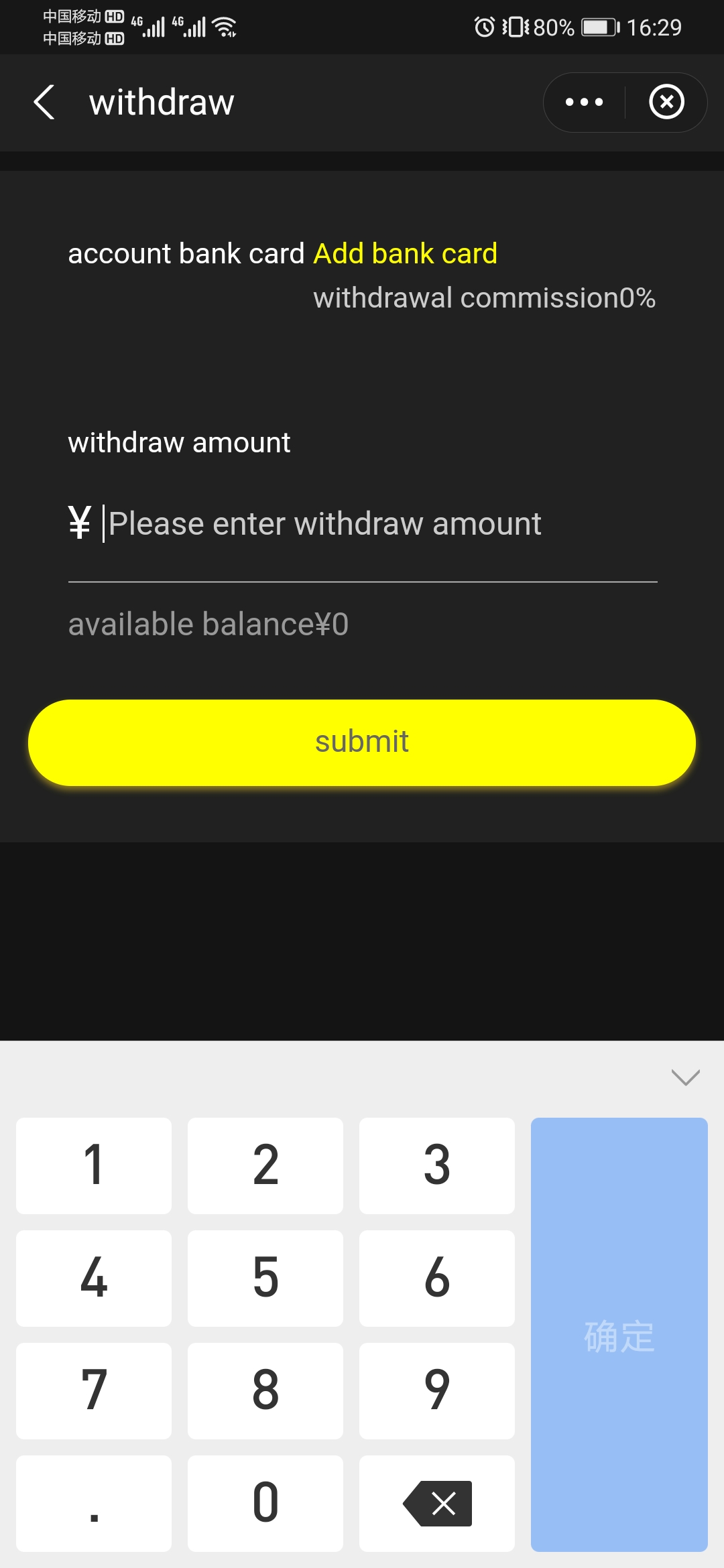Delete the last digit with backspace
The image size is (724, 1568).
click(437, 1504)
